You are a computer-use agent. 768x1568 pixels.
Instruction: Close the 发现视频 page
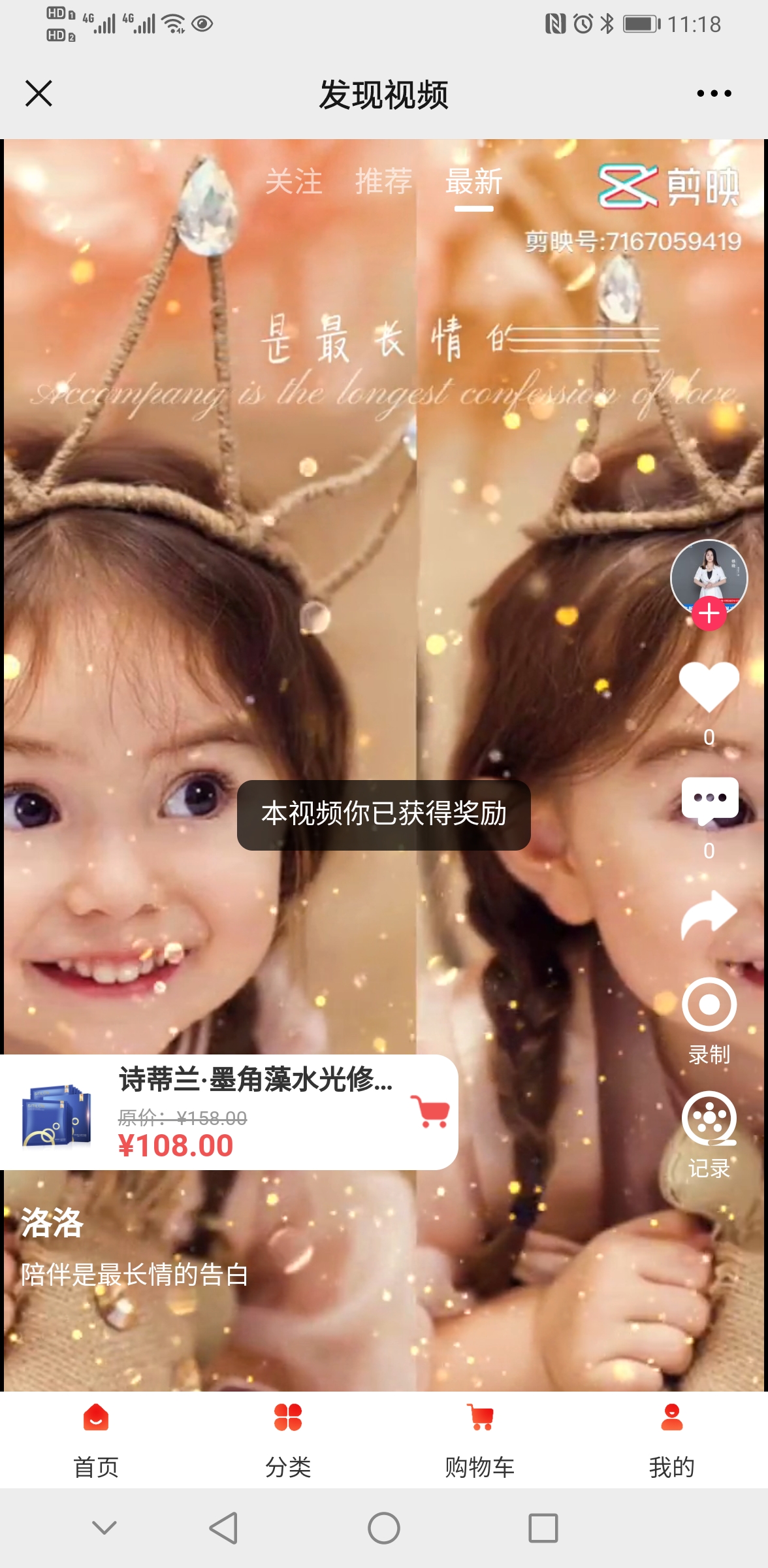coord(39,93)
